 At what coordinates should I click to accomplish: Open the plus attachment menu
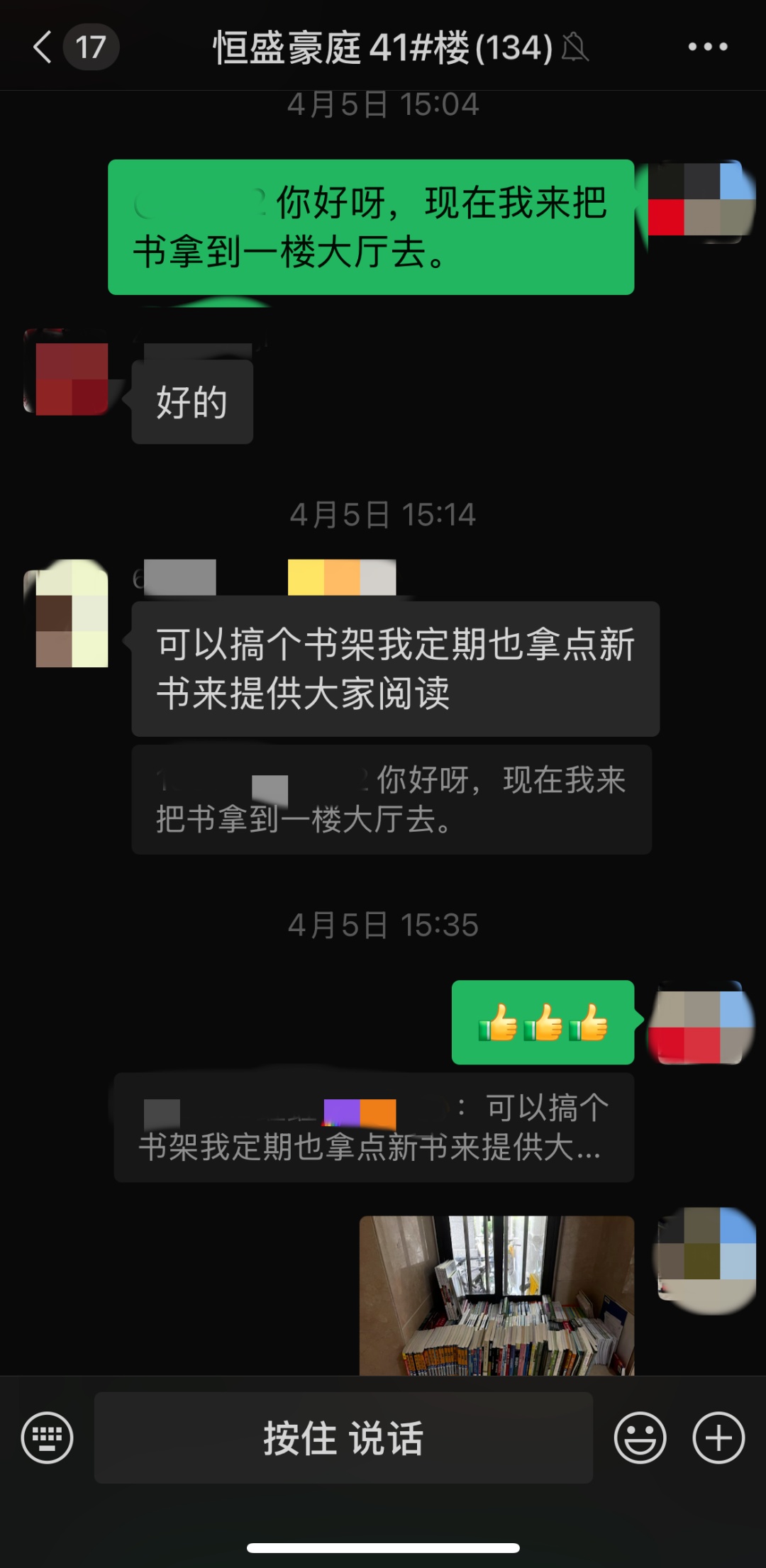(718, 1438)
